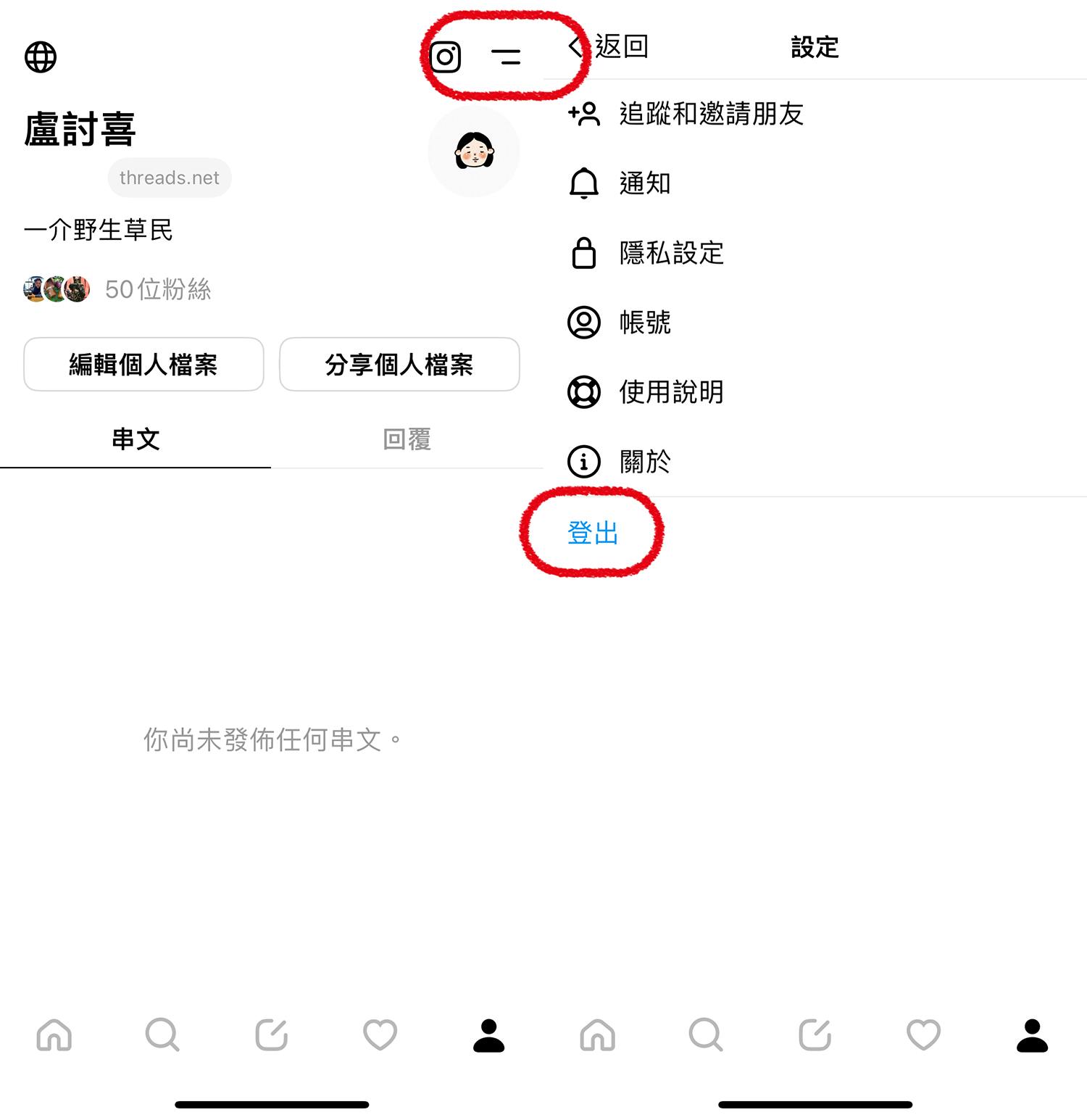This screenshot has width=1087, height=1120.
Task: Switch to the 回覆 tab
Action: [407, 439]
